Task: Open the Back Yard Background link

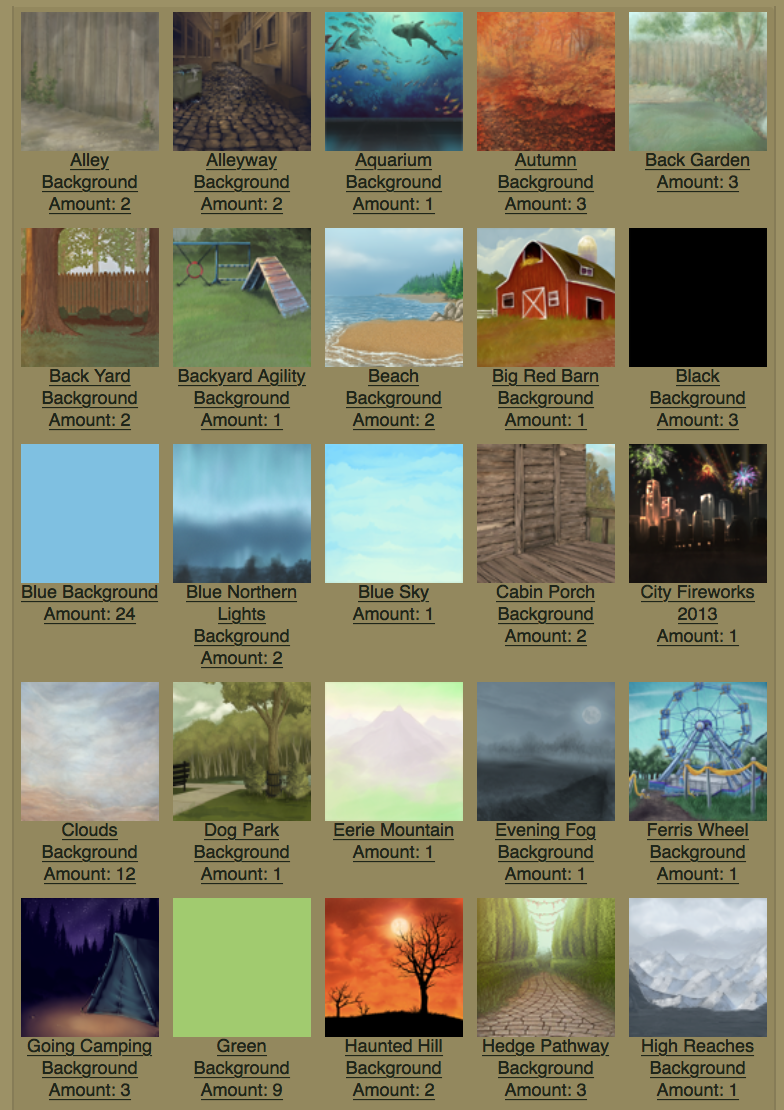Action: [89, 387]
